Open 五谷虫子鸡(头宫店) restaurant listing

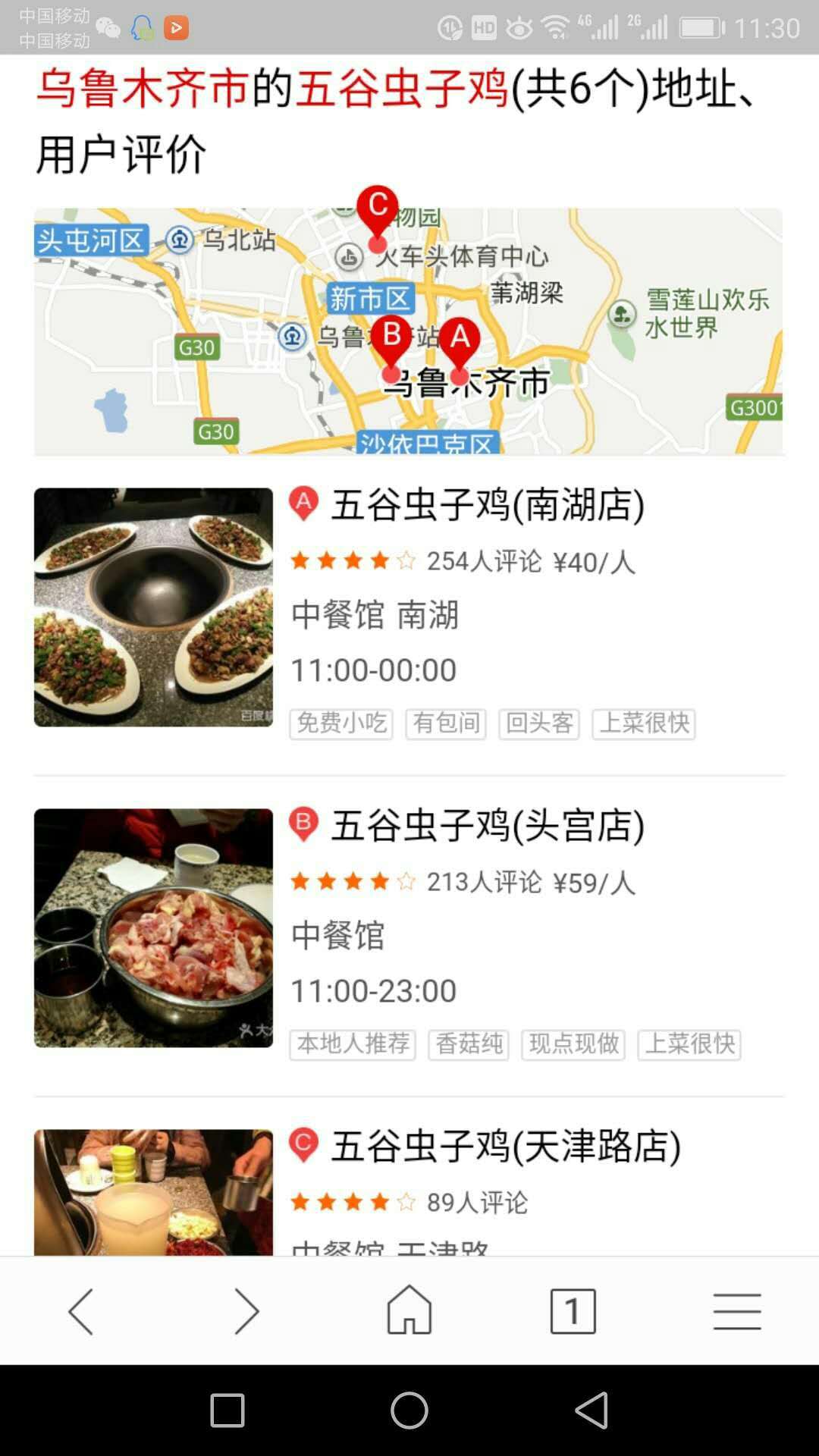click(488, 826)
